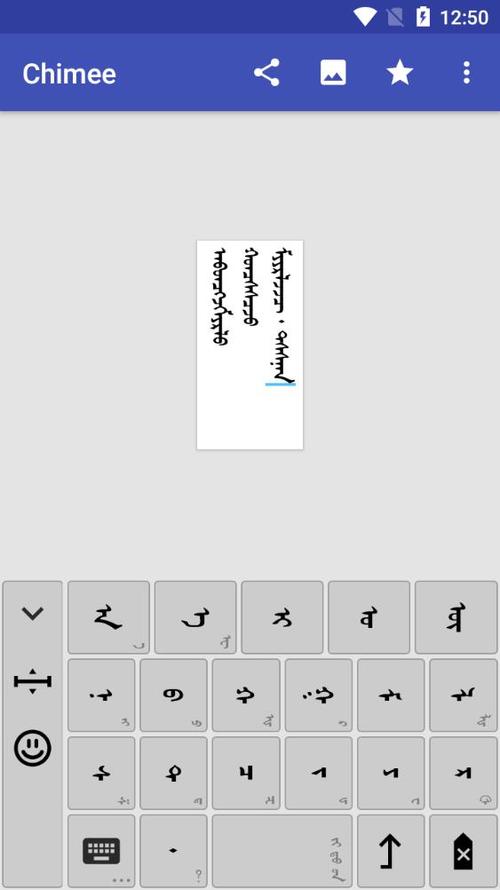Focus the vertical Mongolian text box
Screen dimensions: 500x890
[x=250, y=345]
